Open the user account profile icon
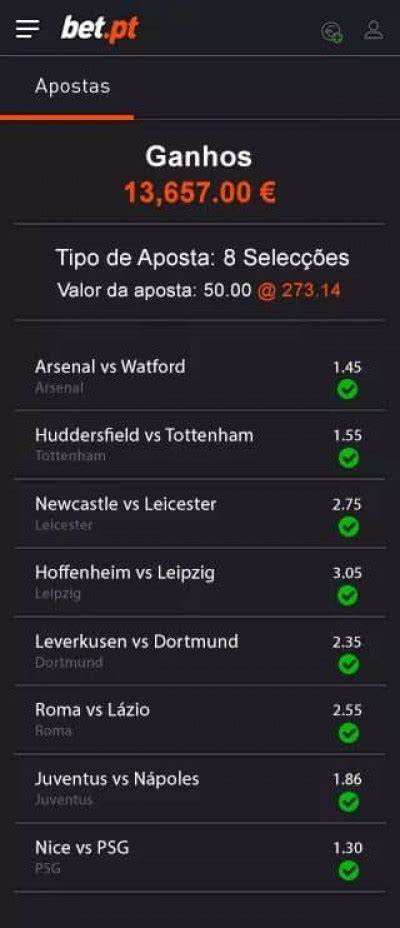The width and height of the screenshot is (400, 928). 373,30
